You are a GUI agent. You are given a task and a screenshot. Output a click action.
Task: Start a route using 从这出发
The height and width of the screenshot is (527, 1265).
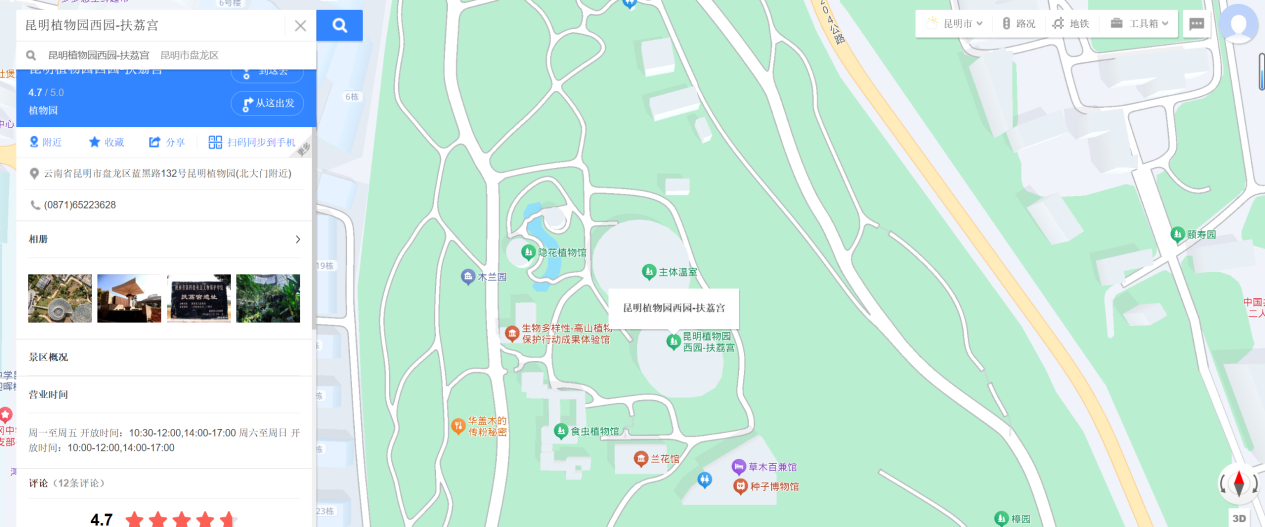tap(267, 103)
